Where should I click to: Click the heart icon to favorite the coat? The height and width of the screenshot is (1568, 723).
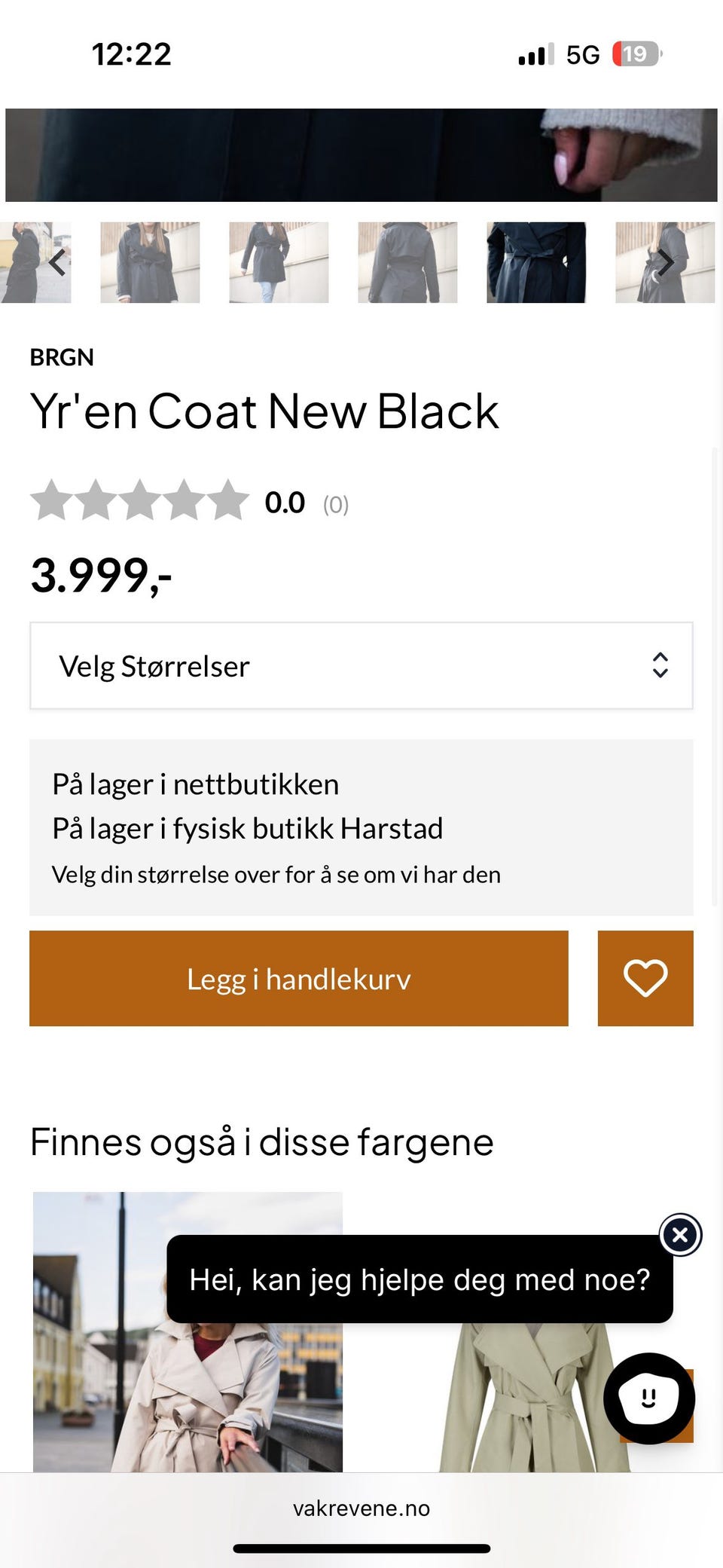pos(645,978)
